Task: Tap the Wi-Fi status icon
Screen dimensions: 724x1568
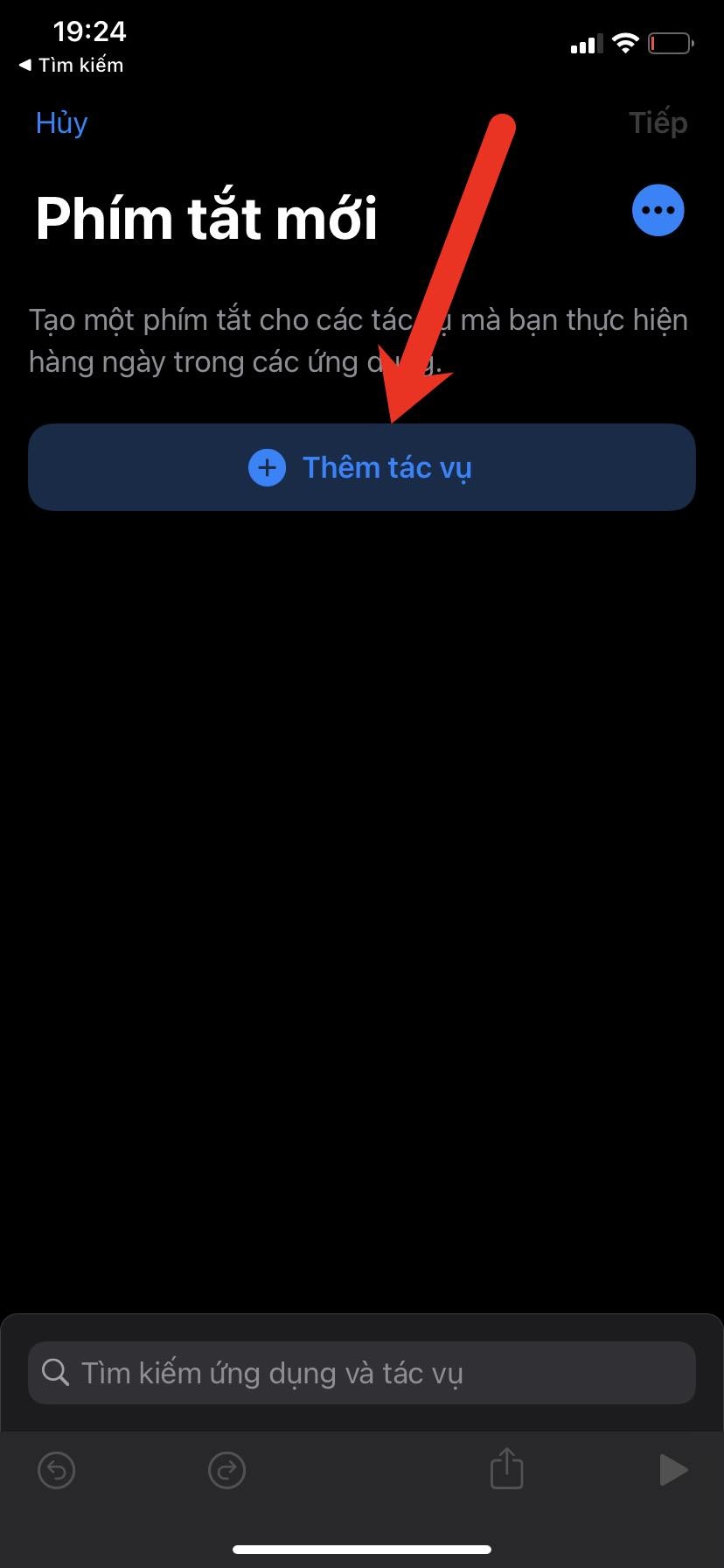Action: (624, 42)
